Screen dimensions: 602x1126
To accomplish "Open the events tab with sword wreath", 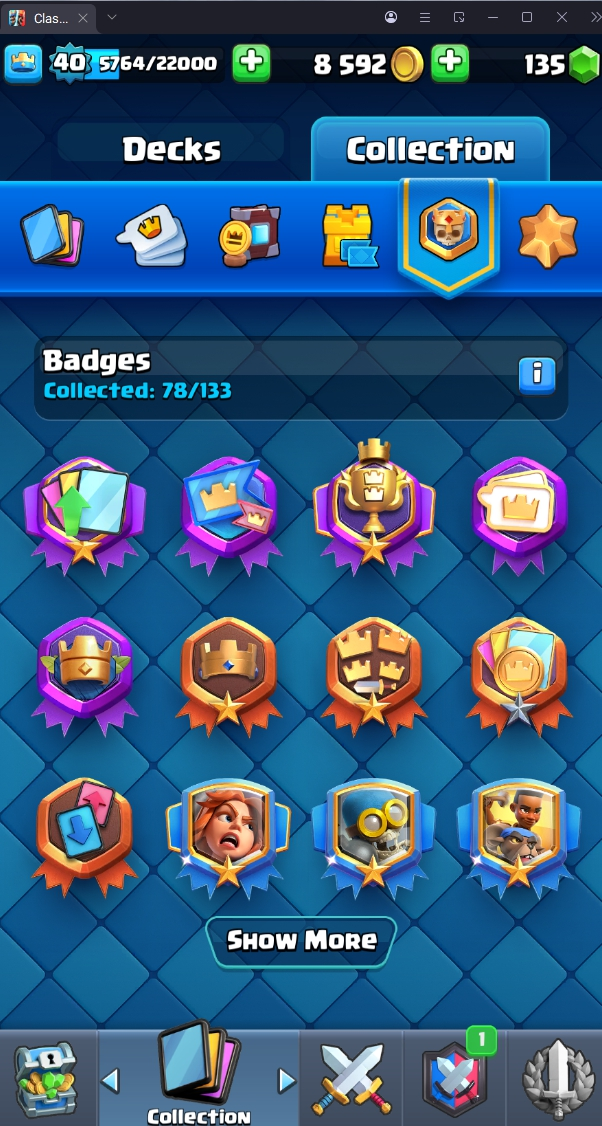I will coord(555,1078).
